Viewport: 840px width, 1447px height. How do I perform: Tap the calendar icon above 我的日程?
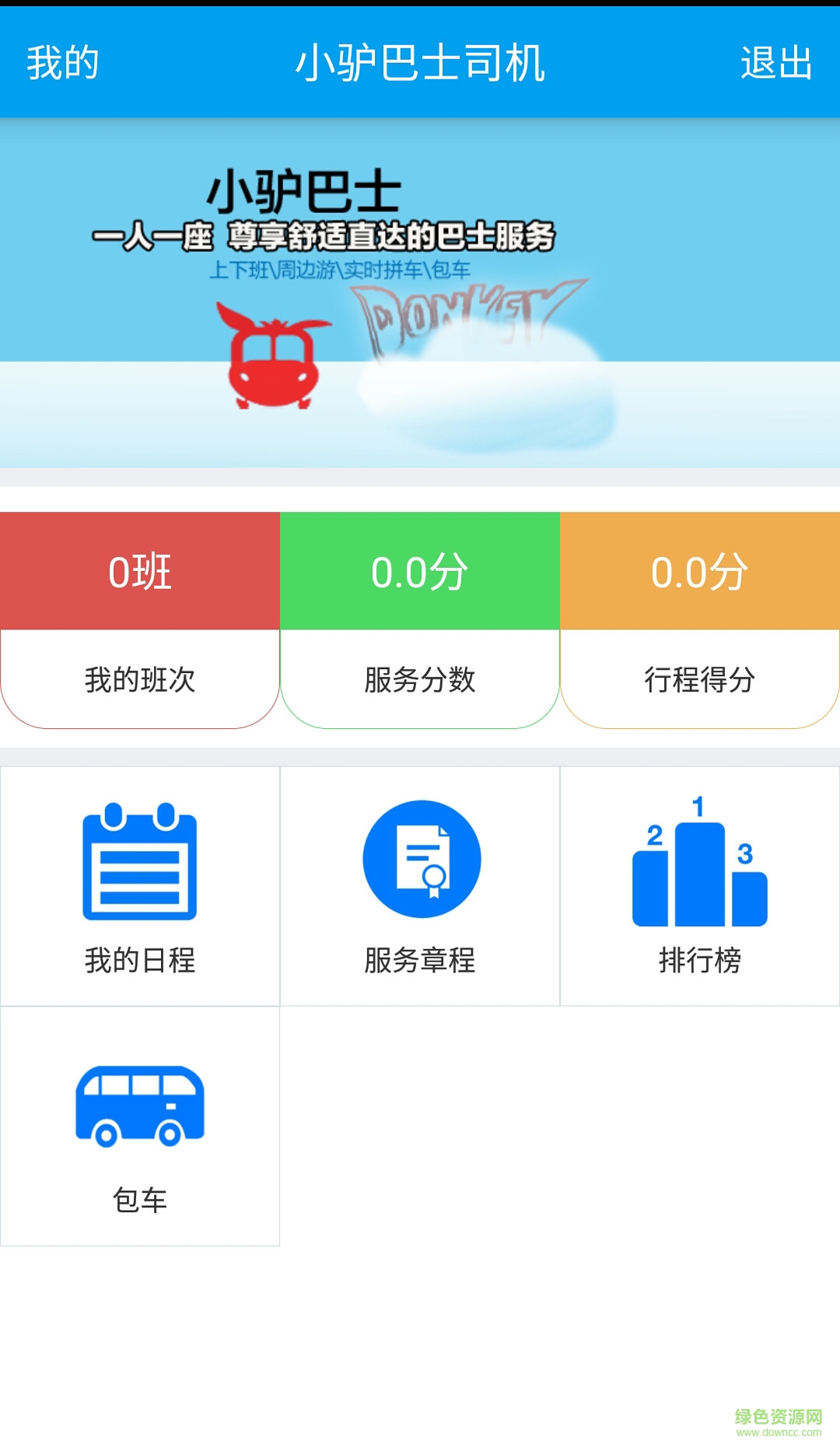(140, 864)
